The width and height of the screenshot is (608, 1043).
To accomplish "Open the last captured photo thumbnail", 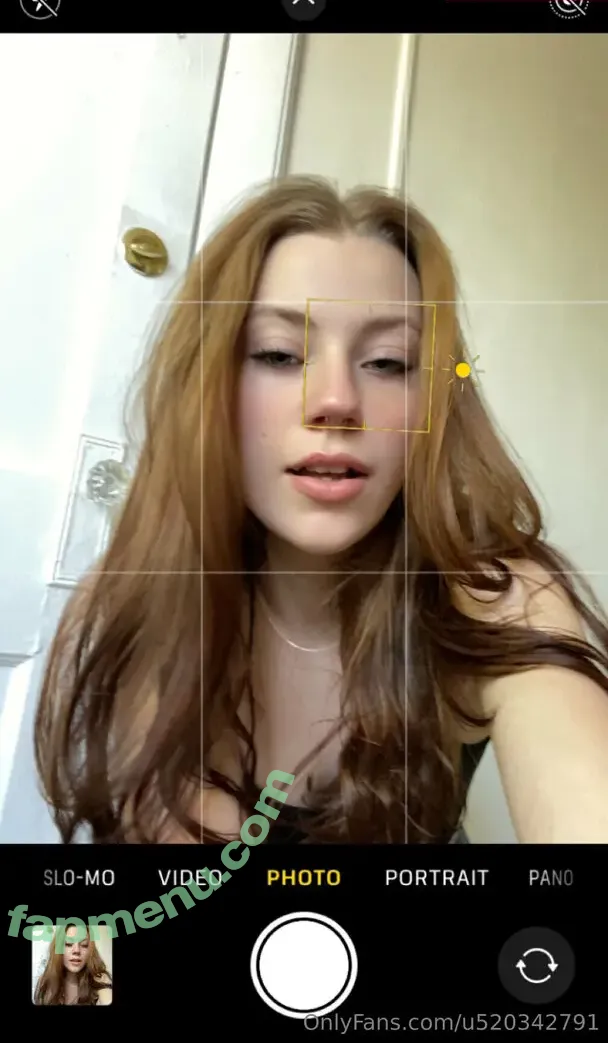I will (x=72, y=965).
